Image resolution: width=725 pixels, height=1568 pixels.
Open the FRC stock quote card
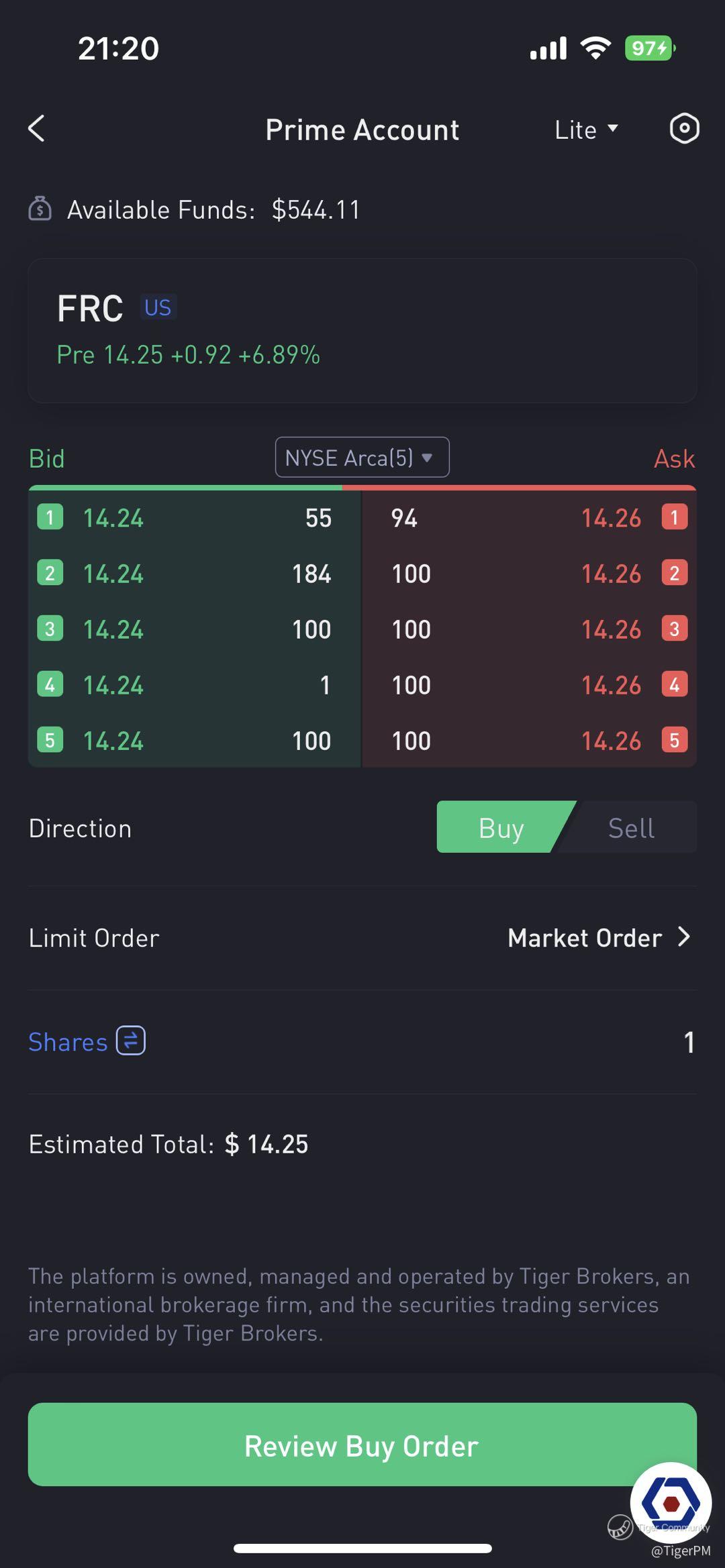coord(362,331)
